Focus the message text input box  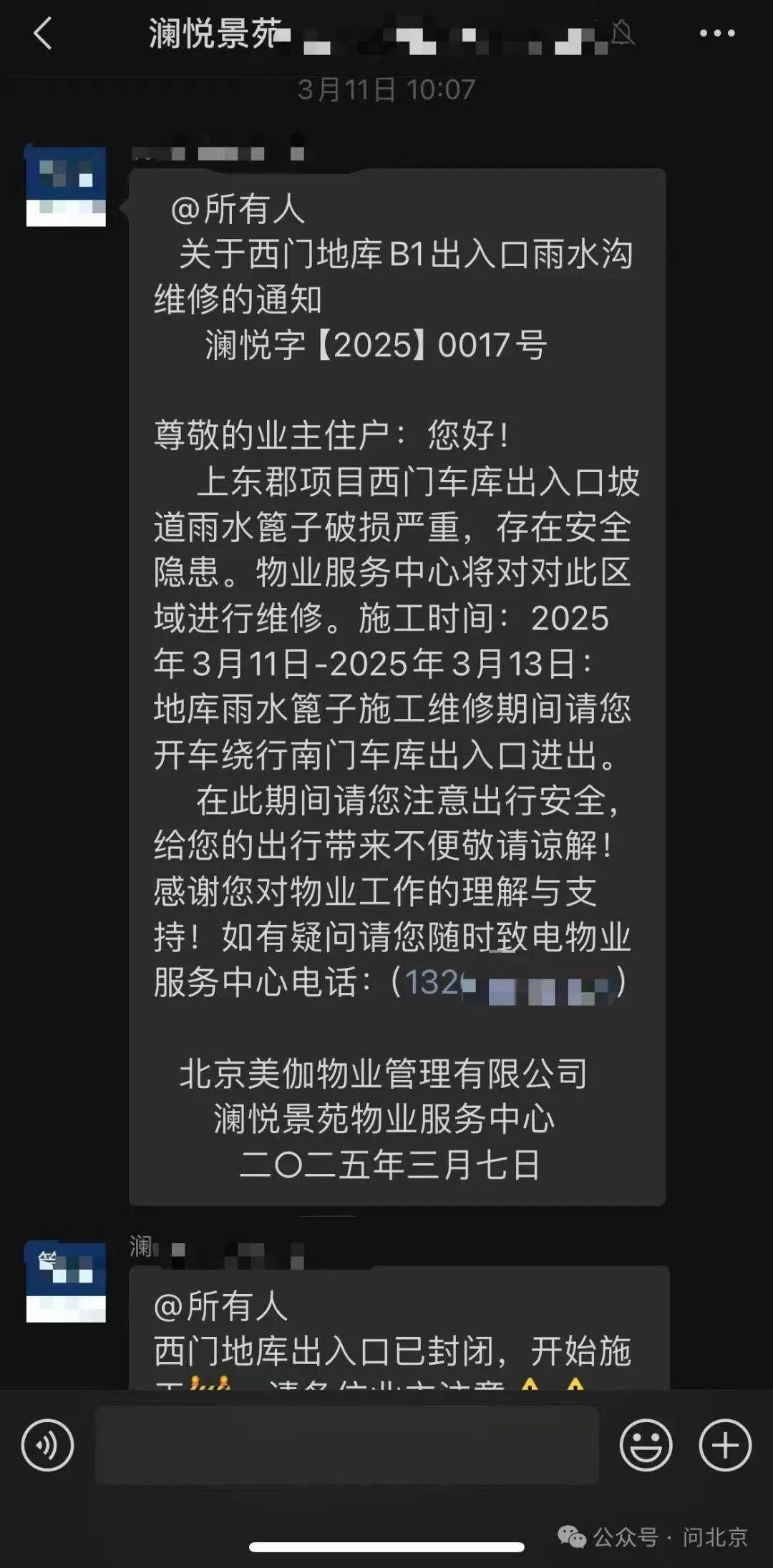coord(346,1446)
